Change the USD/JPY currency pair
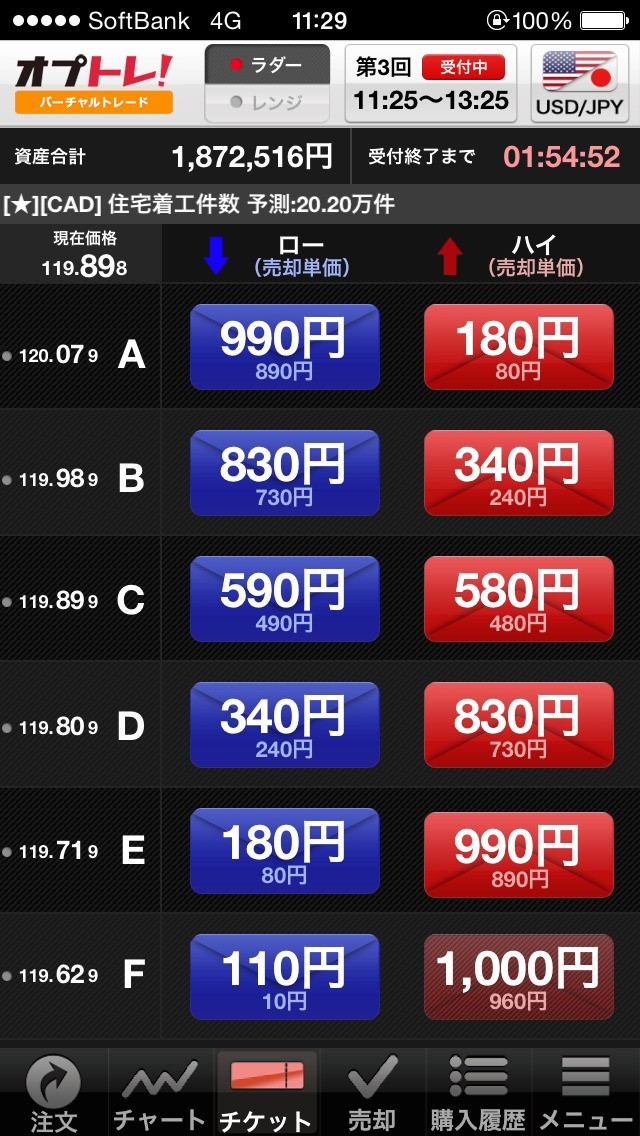The image size is (640, 1136). (580, 83)
